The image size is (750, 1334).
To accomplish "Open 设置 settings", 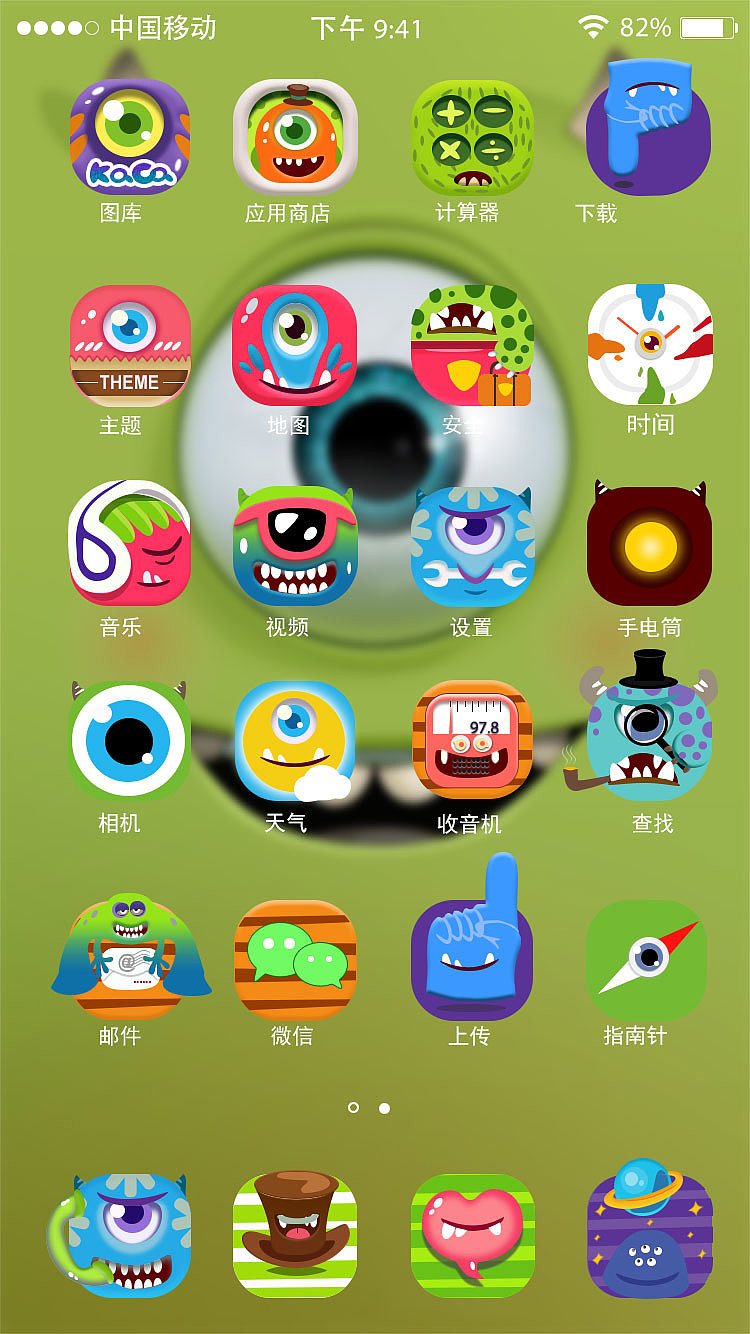I will [x=472, y=545].
